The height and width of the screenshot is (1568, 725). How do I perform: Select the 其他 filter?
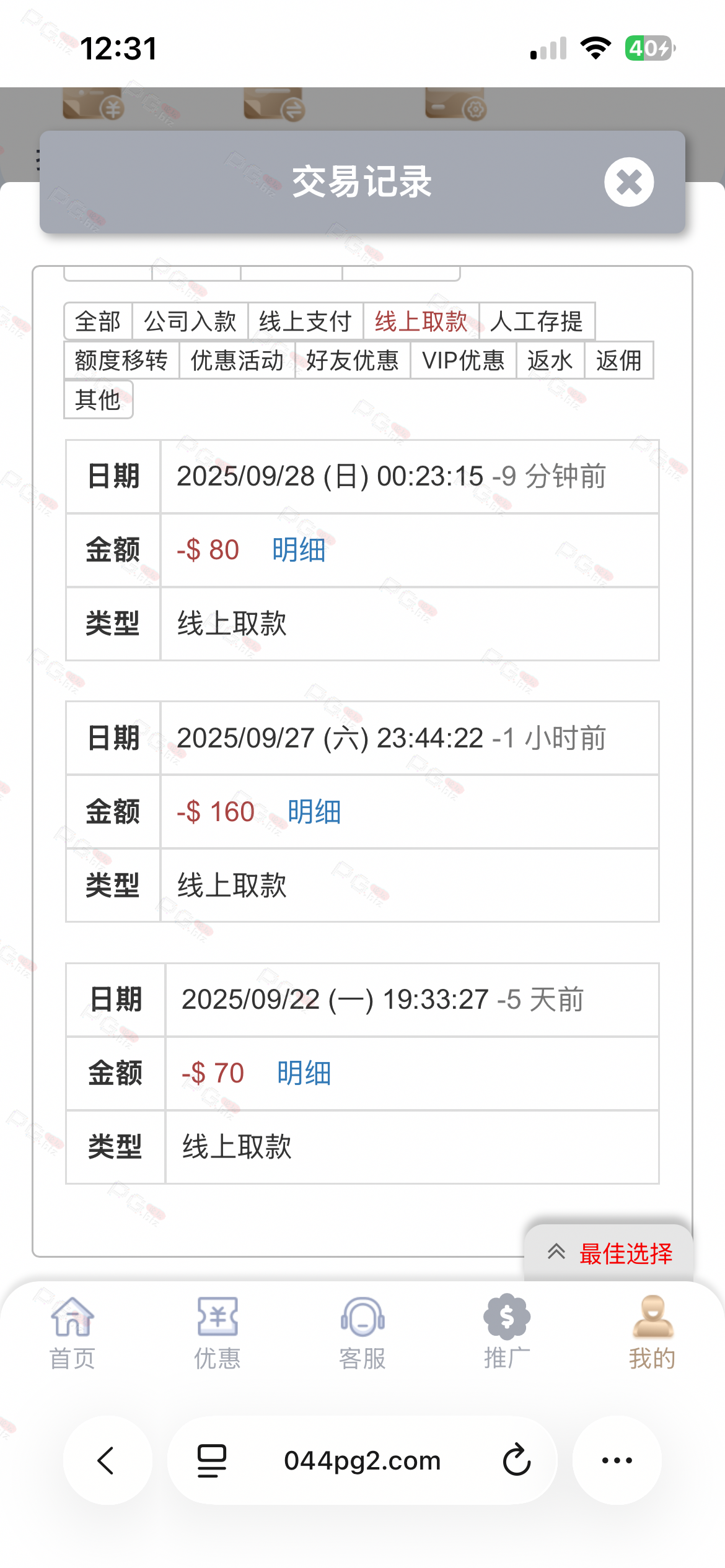tap(98, 399)
